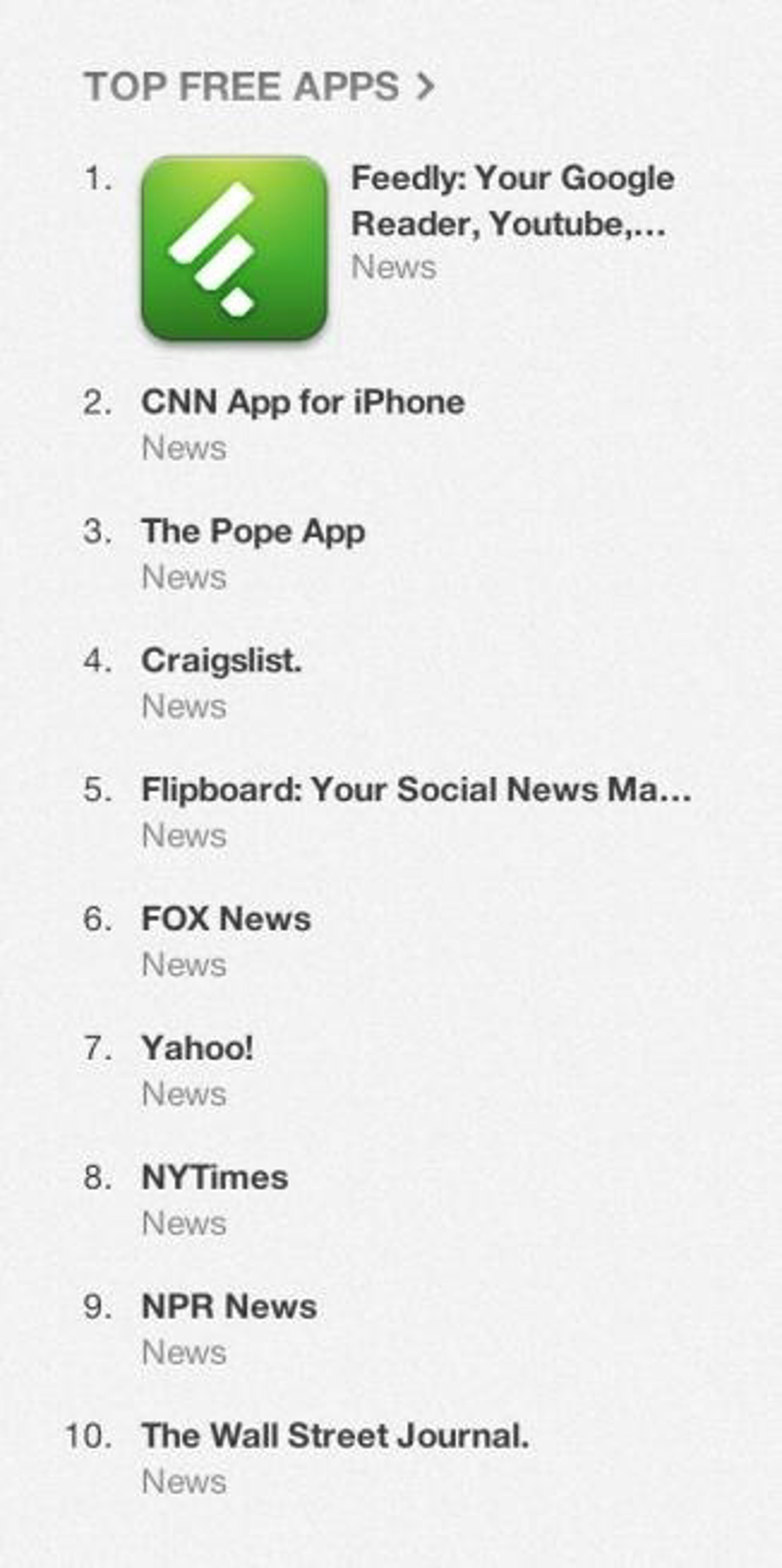Open the NPR News app page

tap(229, 1306)
